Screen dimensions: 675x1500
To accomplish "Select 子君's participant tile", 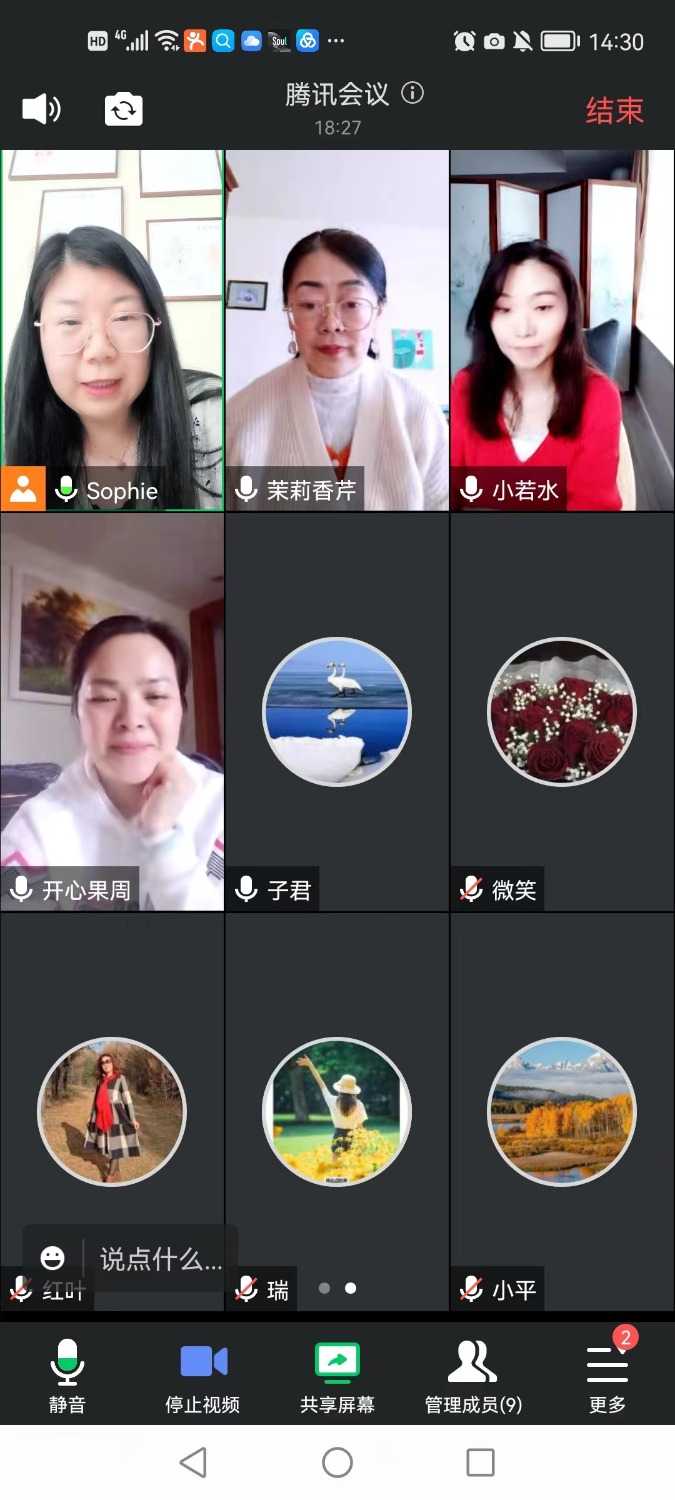I will (x=337, y=712).
